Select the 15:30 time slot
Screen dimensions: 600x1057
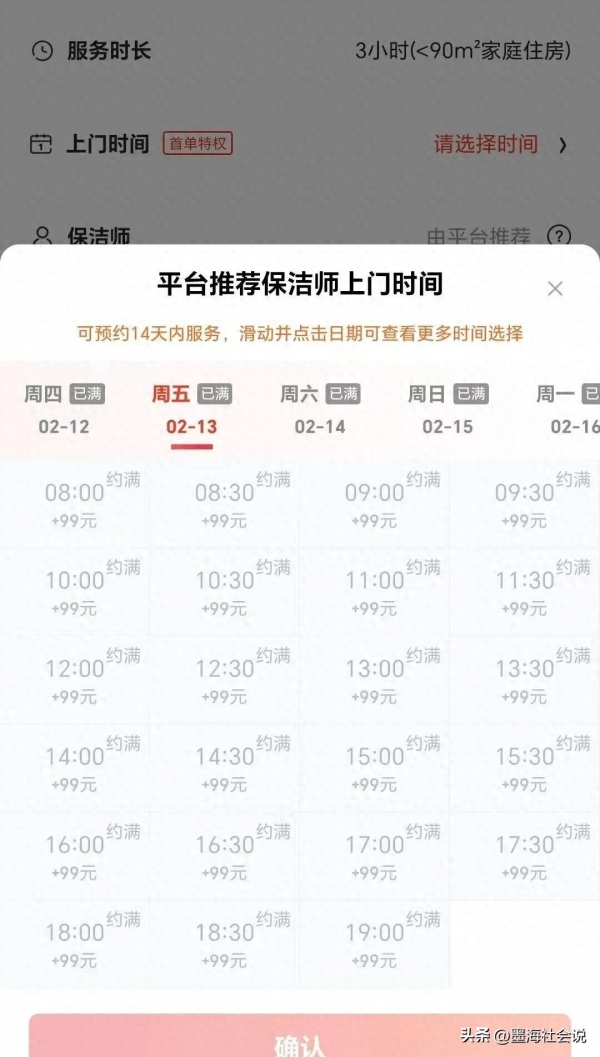(525, 767)
